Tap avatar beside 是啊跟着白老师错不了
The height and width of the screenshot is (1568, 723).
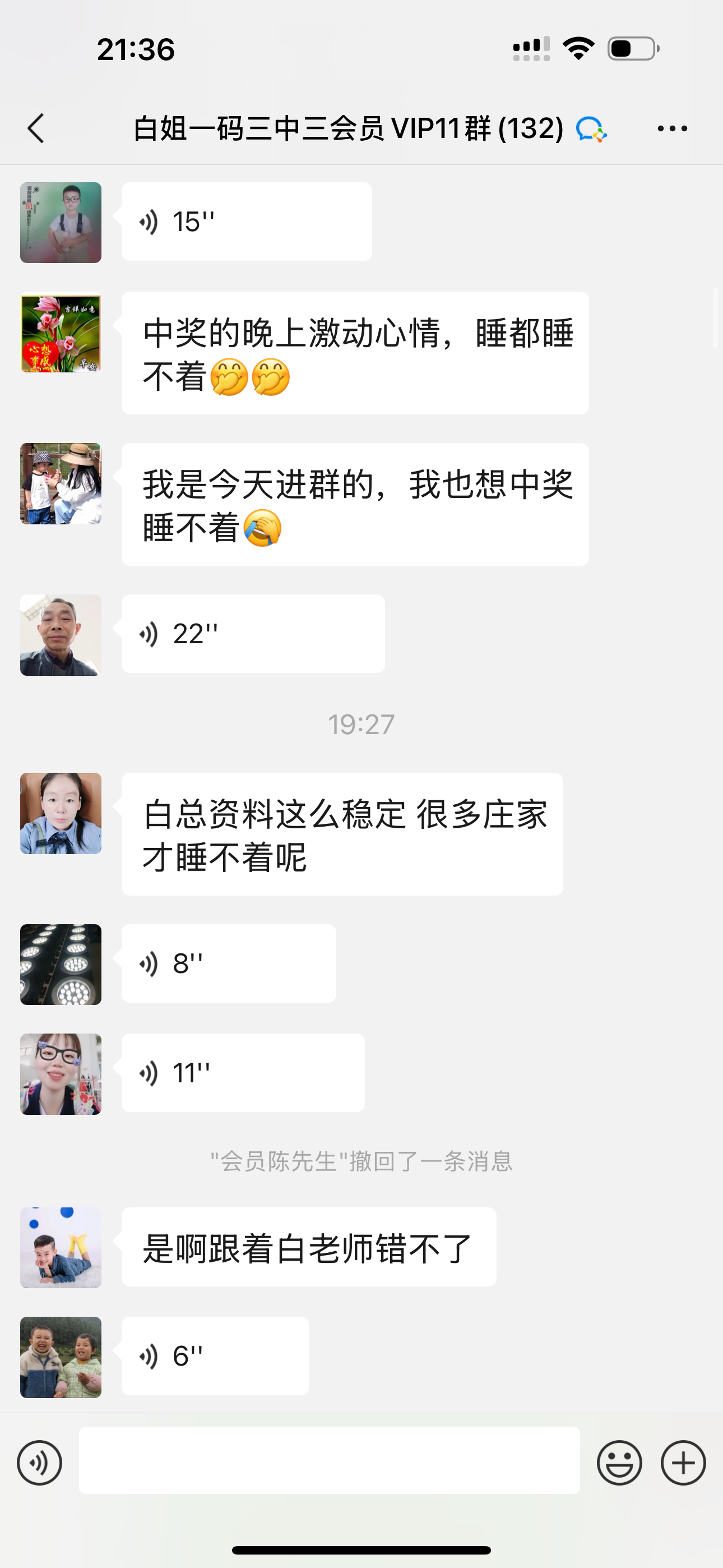[61, 1248]
